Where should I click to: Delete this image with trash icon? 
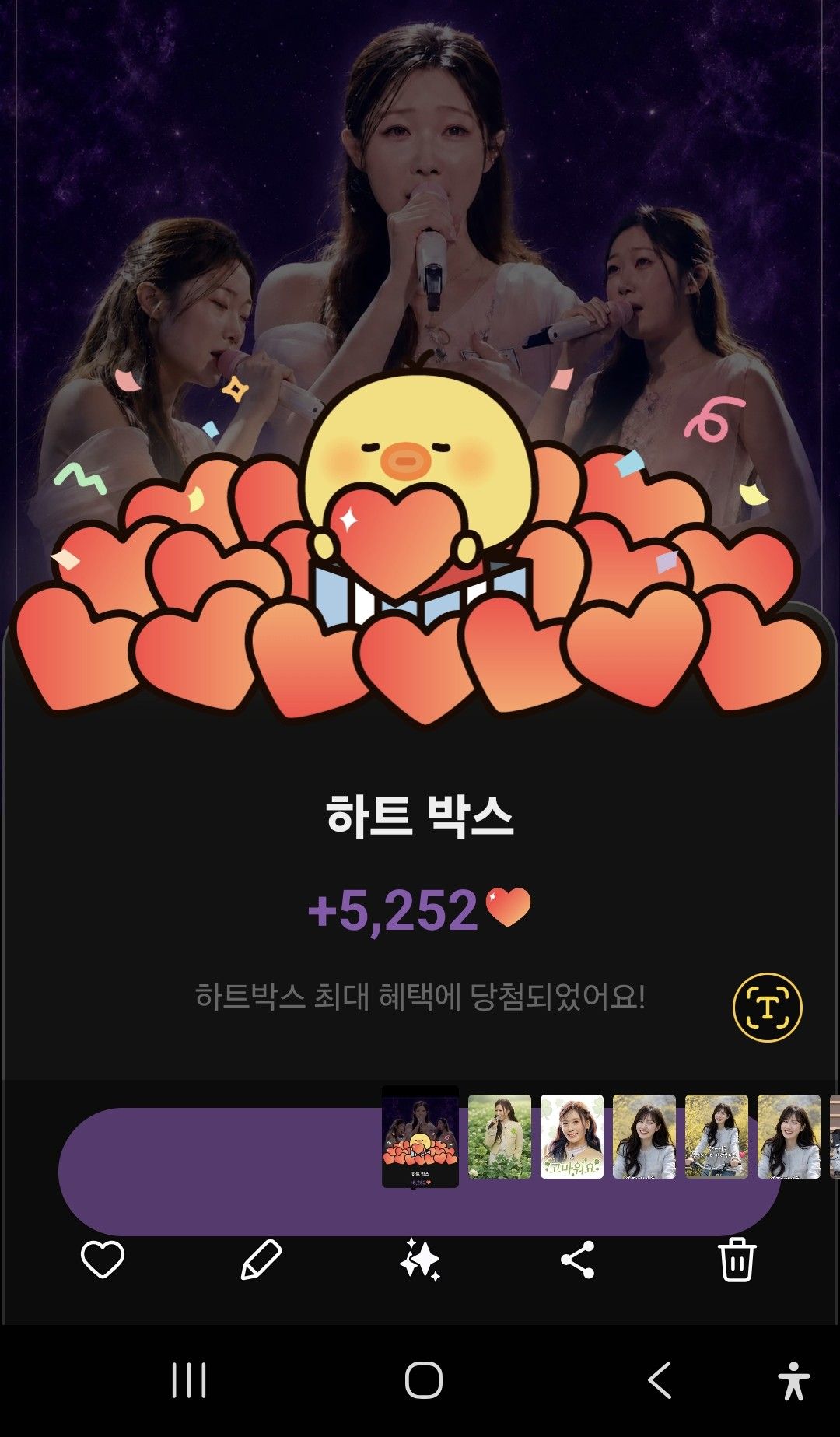(x=737, y=1260)
